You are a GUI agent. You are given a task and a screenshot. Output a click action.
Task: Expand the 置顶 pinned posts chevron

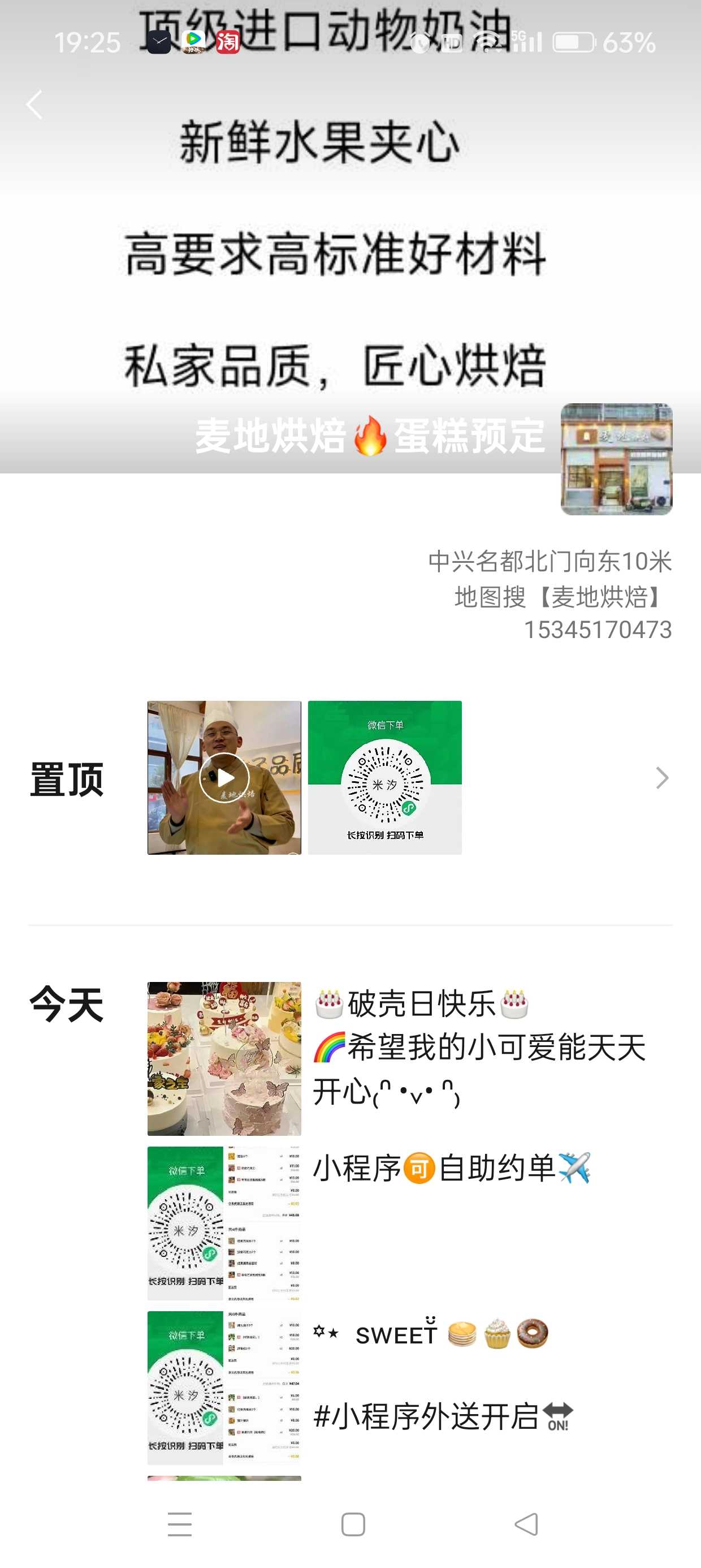tap(662, 777)
